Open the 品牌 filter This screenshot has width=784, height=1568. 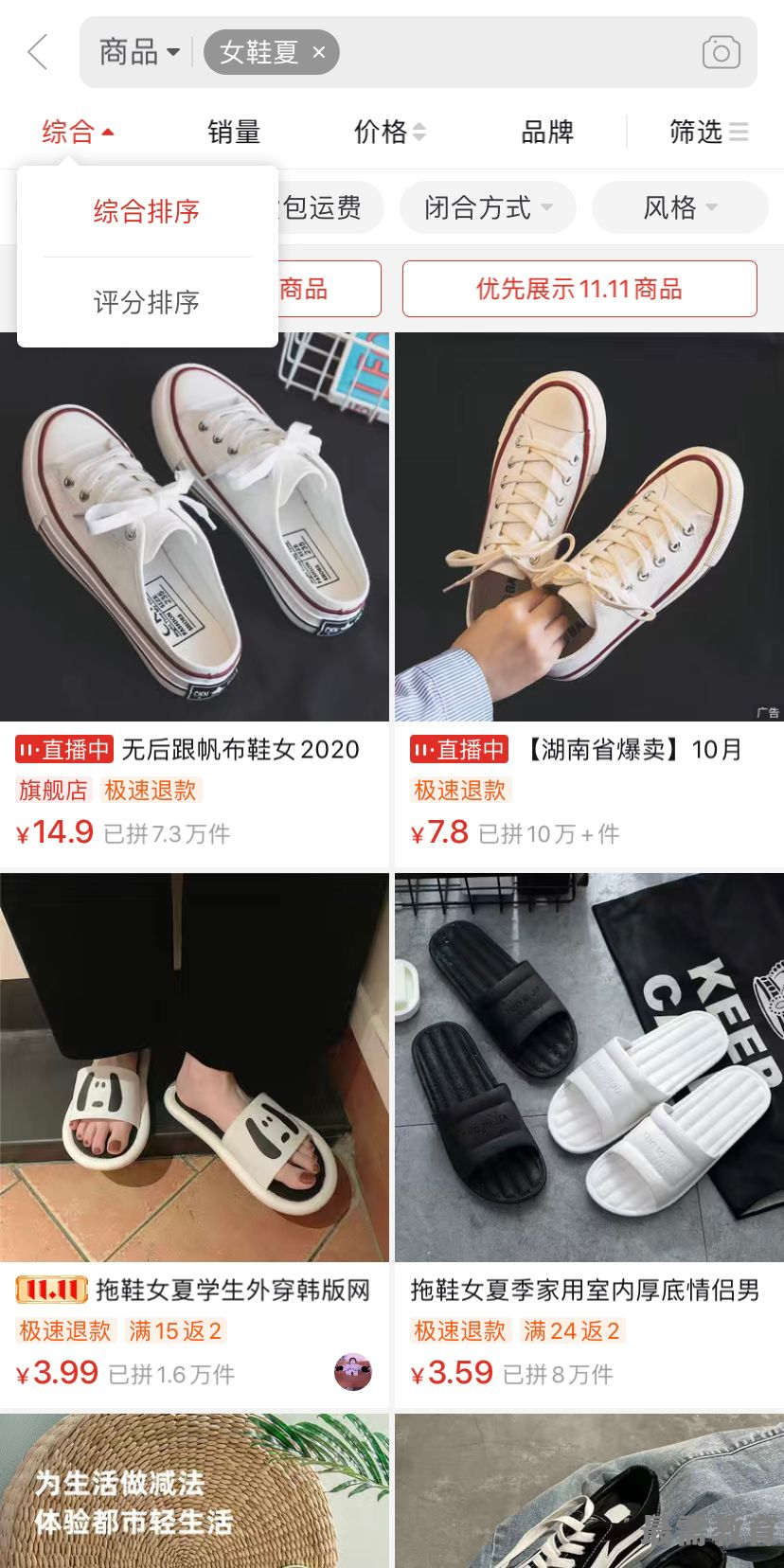(547, 132)
